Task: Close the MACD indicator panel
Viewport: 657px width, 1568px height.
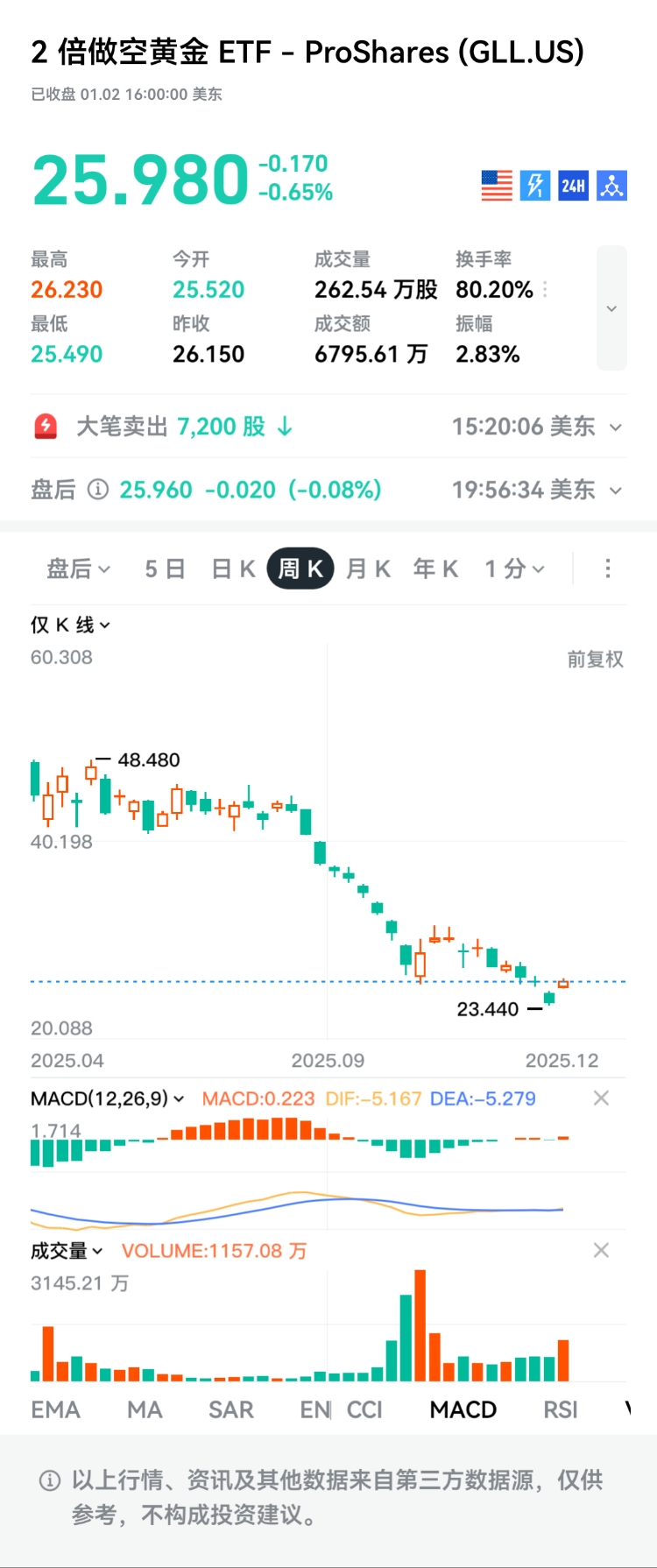Action: 601,1098
